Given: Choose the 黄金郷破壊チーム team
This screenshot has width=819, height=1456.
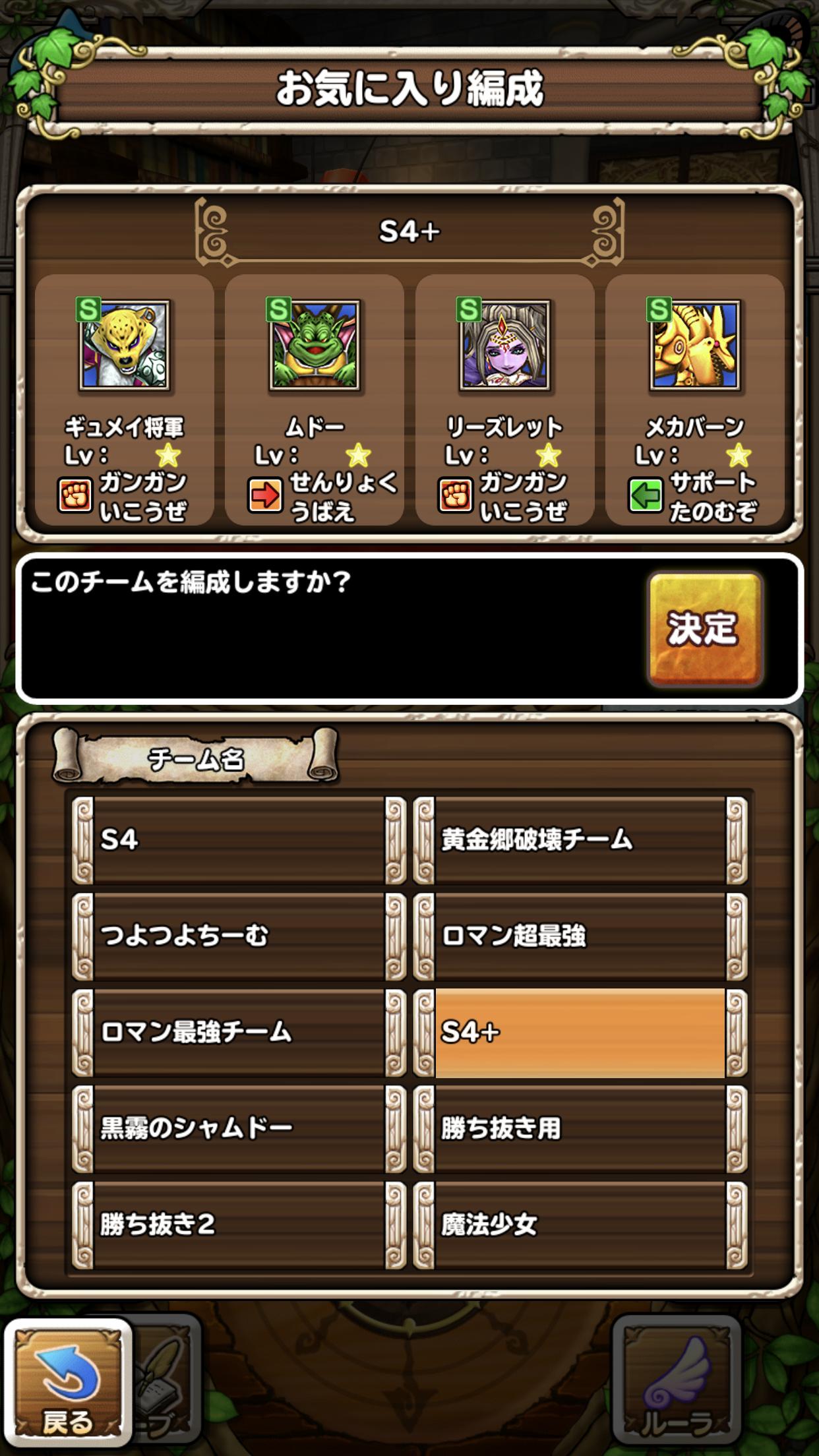Looking at the screenshot, I should coord(580,840).
